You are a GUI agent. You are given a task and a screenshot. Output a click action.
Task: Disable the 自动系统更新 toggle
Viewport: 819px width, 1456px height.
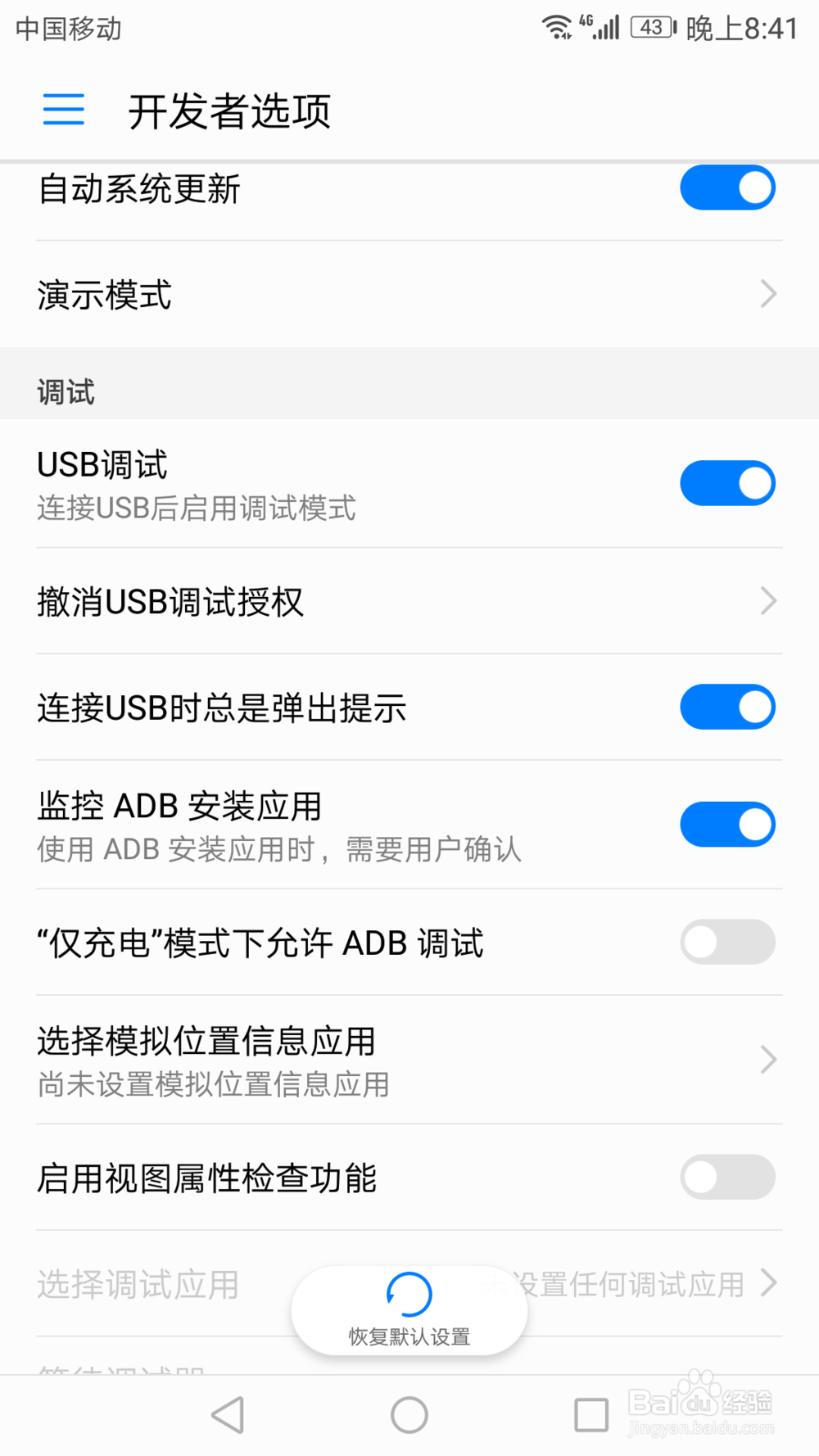point(727,188)
